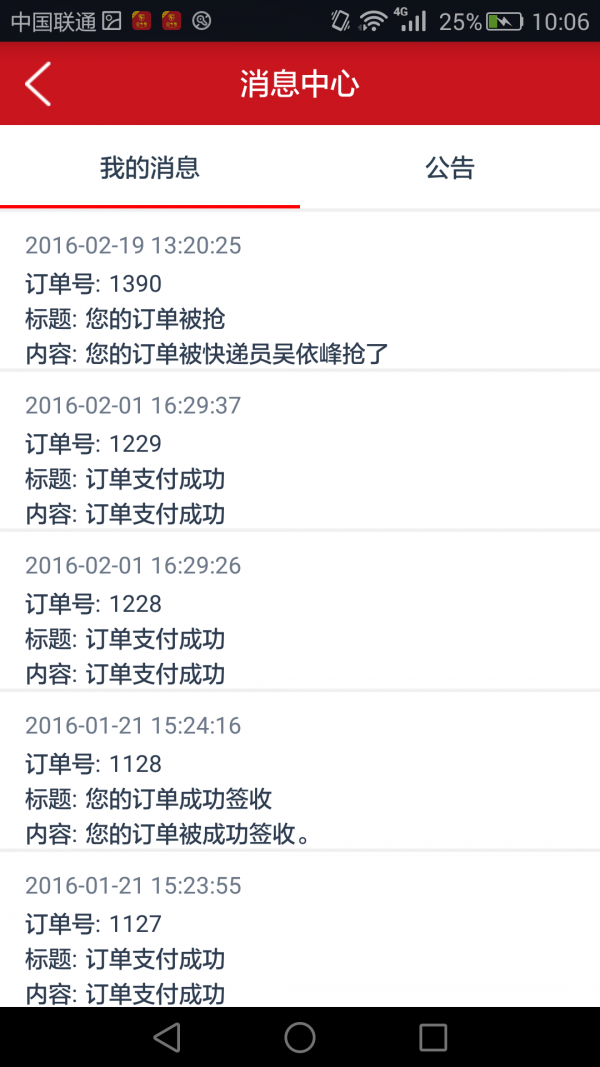Open the message for order 1128

(300, 779)
